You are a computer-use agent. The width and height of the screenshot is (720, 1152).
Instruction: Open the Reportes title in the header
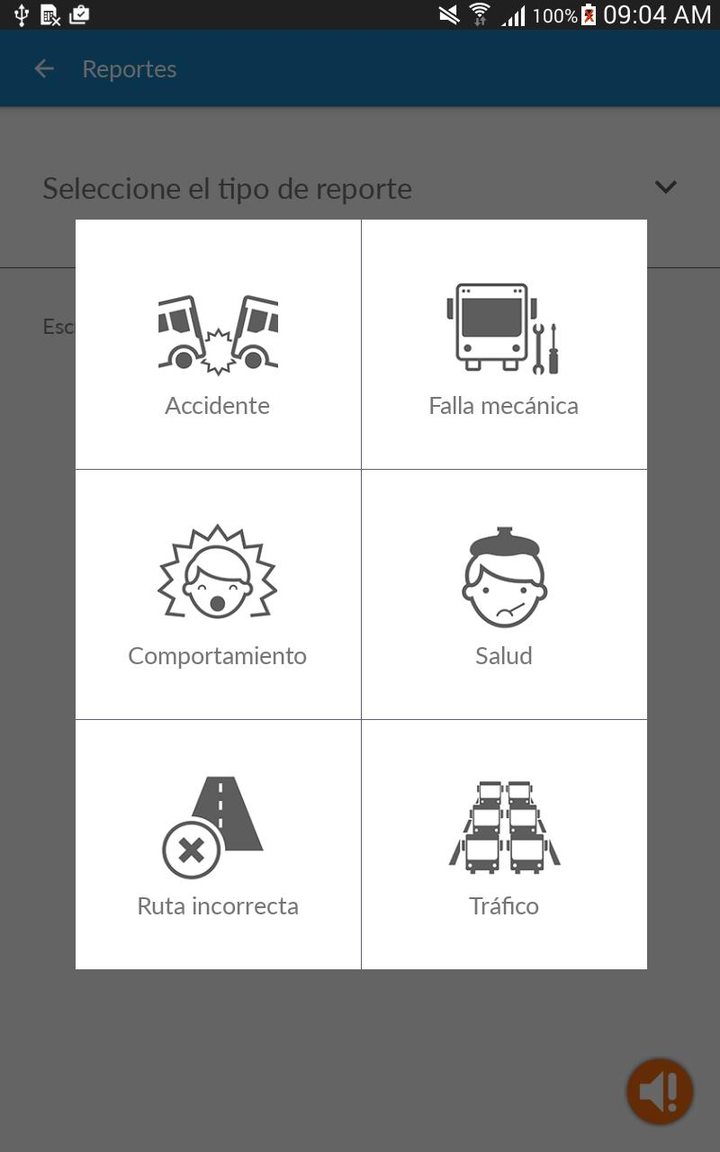click(129, 68)
